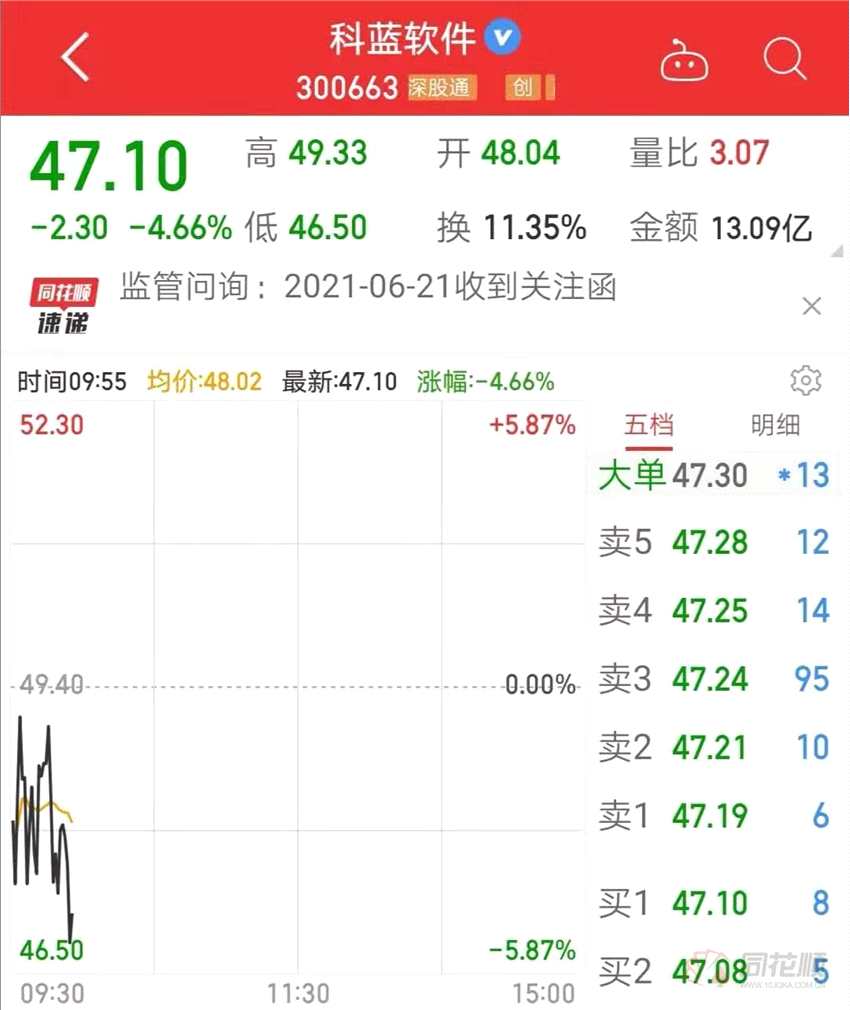Switch to the 五档 tab
850x1010 pixels.
click(649, 425)
